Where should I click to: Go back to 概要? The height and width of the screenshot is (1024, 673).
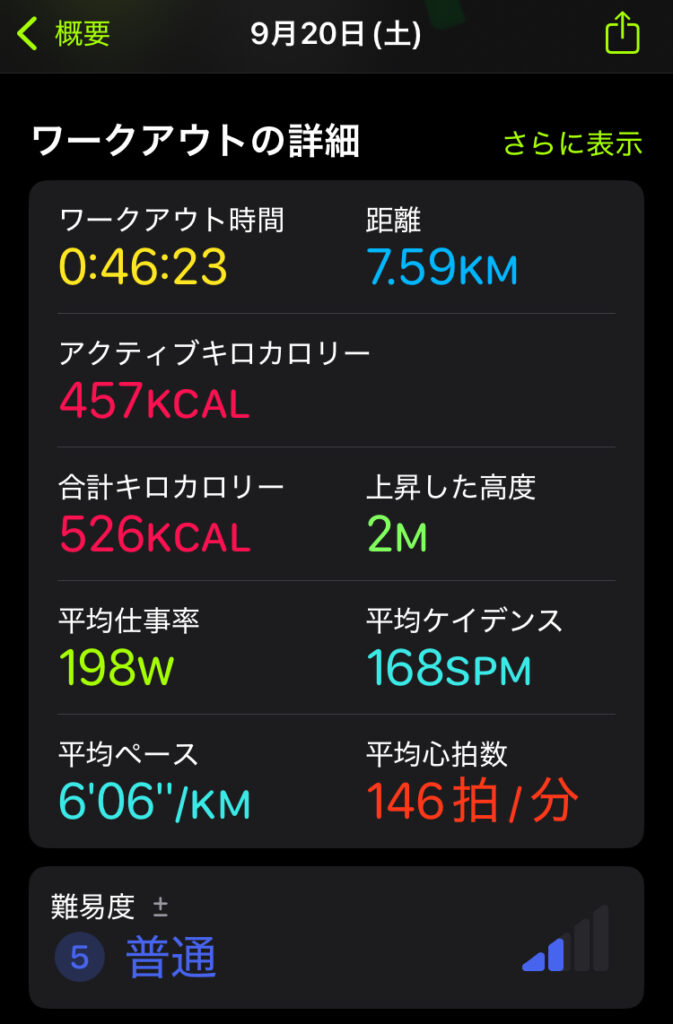click(65, 34)
